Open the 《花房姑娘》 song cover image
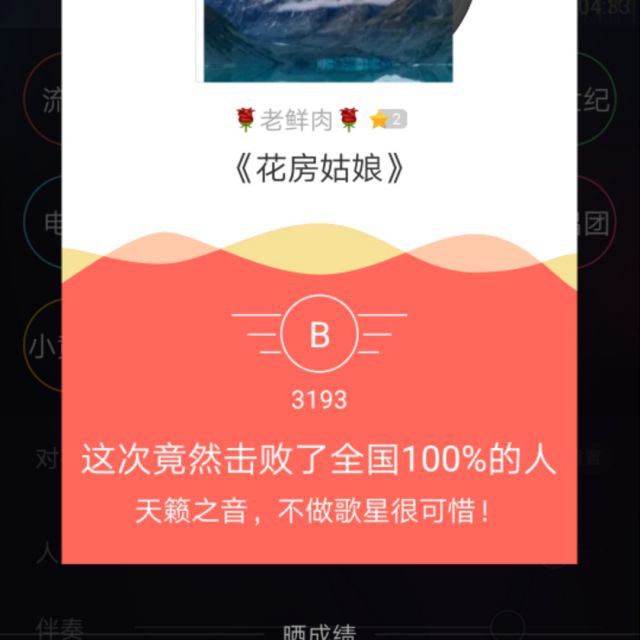Screen dimensions: 640x640 pyautogui.click(x=328, y=40)
